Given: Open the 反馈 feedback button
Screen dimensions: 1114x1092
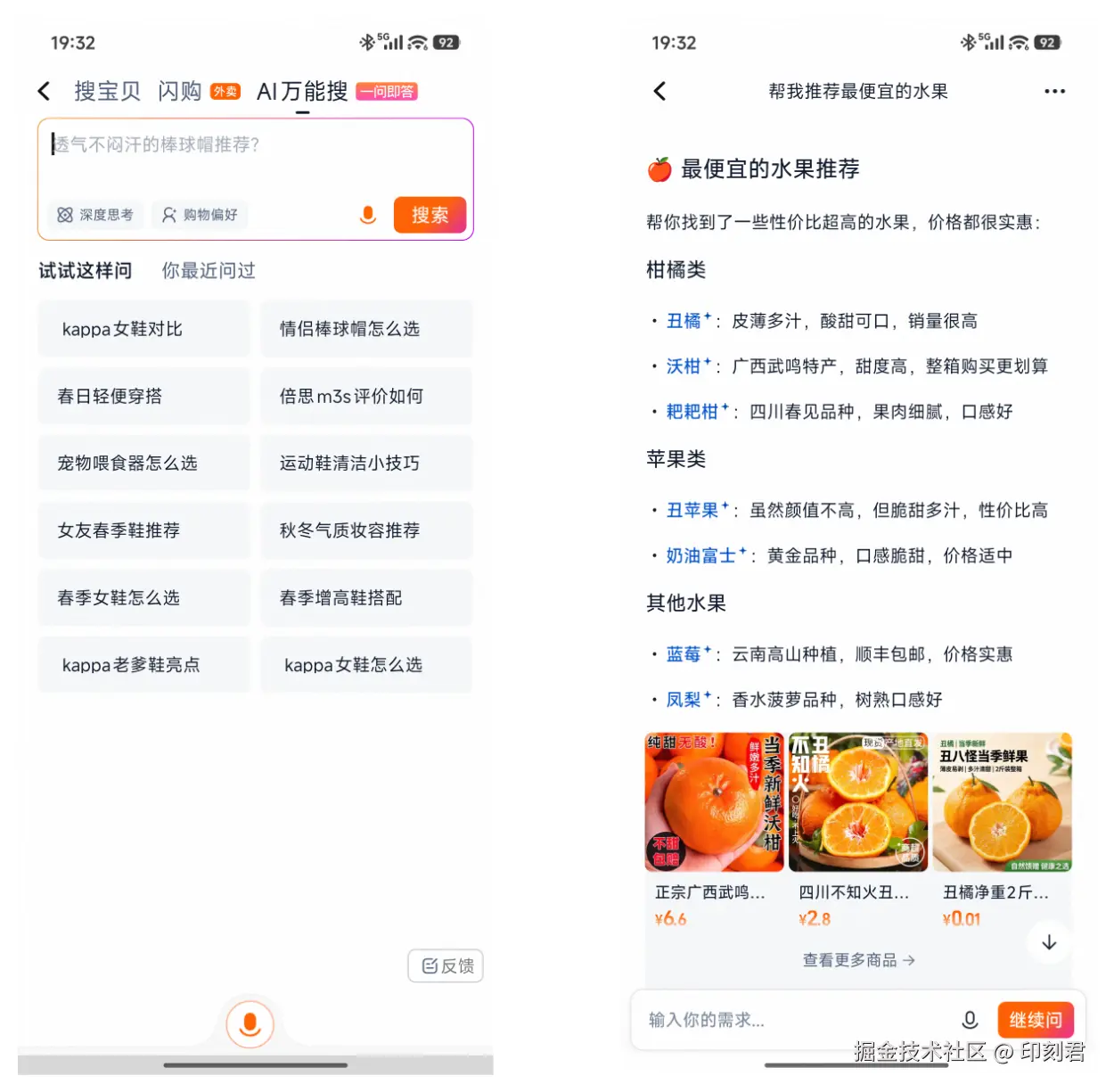Looking at the screenshot, I should [x=446, y=965].
